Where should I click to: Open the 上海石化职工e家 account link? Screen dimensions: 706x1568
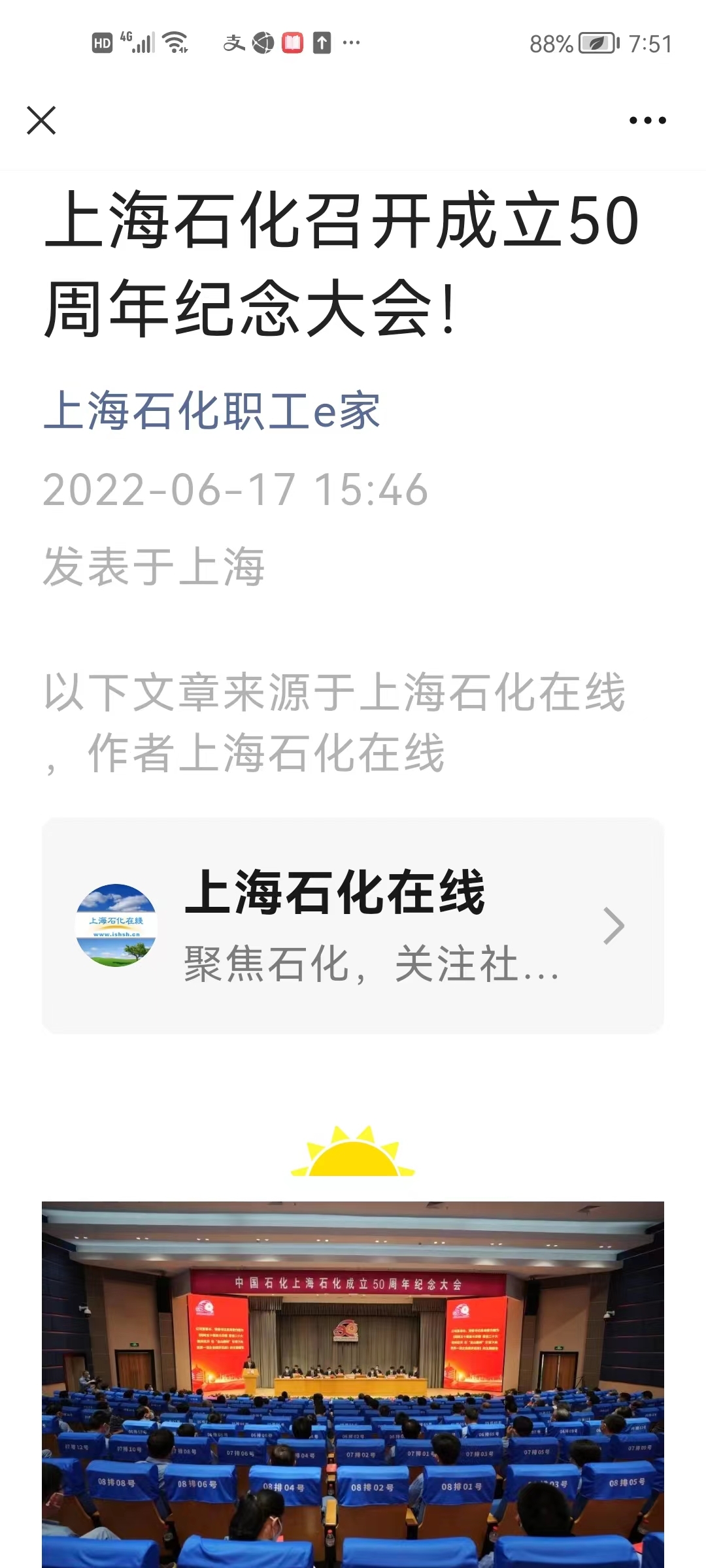pyautogui.click(x=212, y=411)
